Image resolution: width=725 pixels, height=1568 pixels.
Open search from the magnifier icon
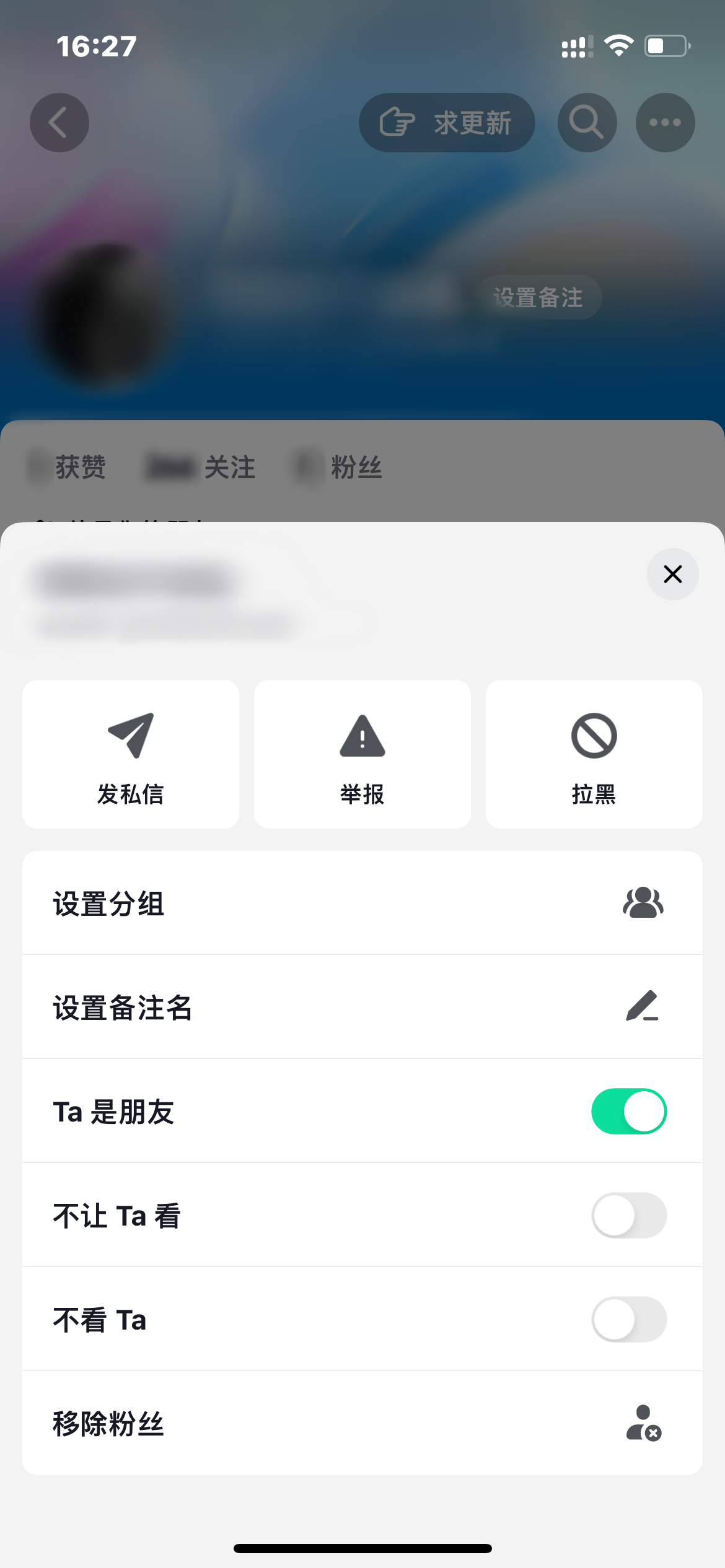tap(587, 123)
